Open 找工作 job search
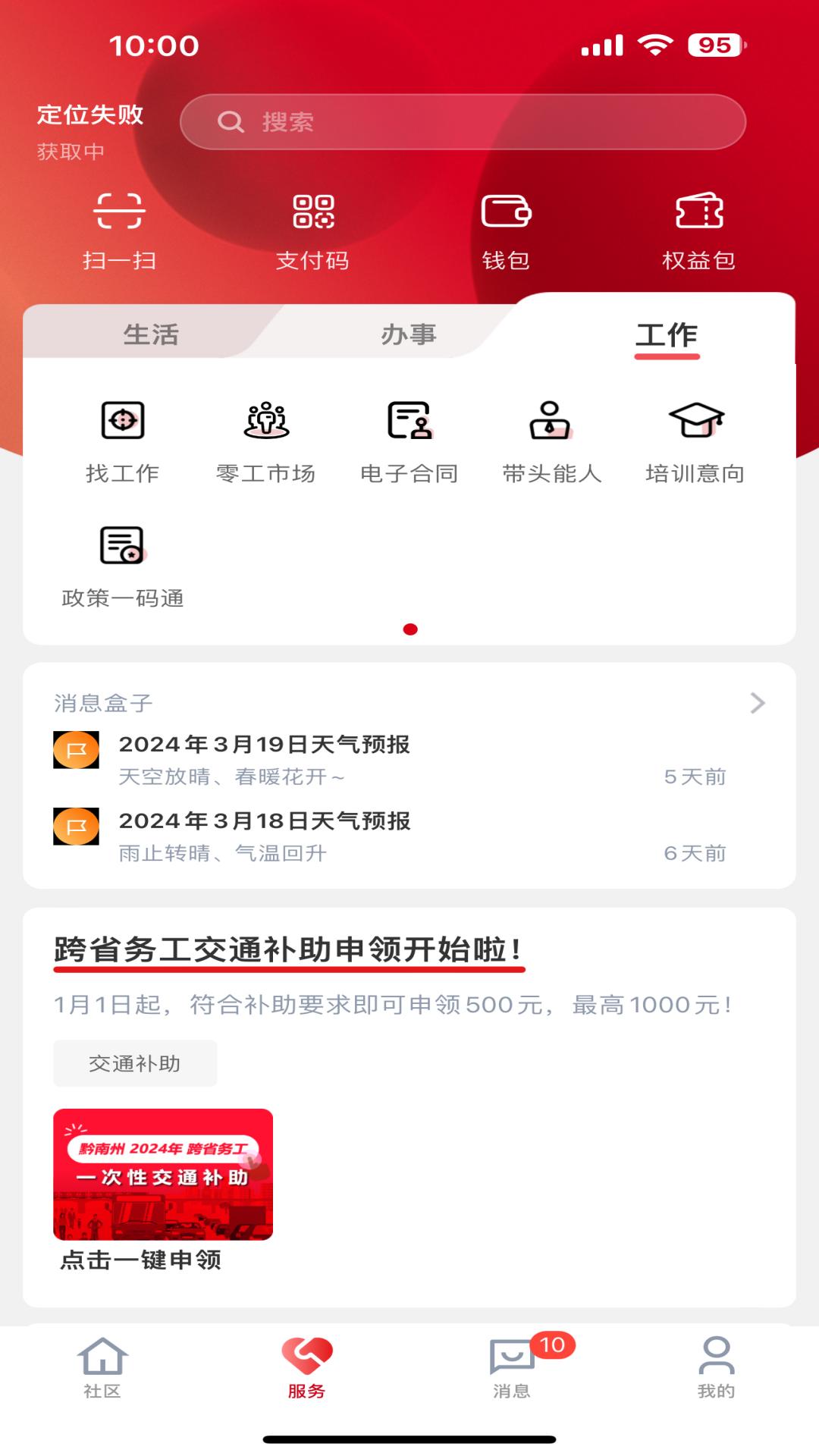The height and width of the screenshot is (1456, 819). pyautogui.click(x=122, y=441)
